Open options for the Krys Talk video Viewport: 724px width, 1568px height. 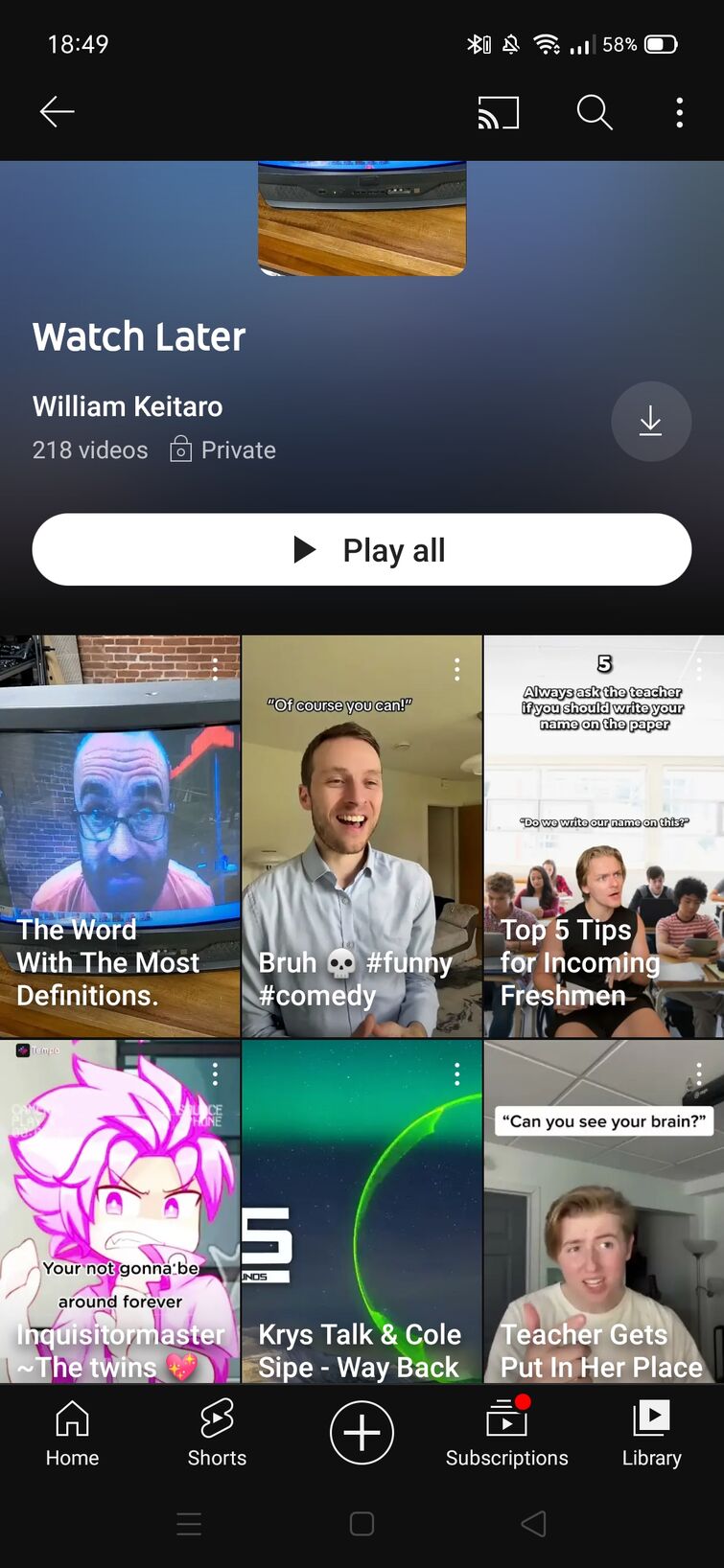[457, 1074]
